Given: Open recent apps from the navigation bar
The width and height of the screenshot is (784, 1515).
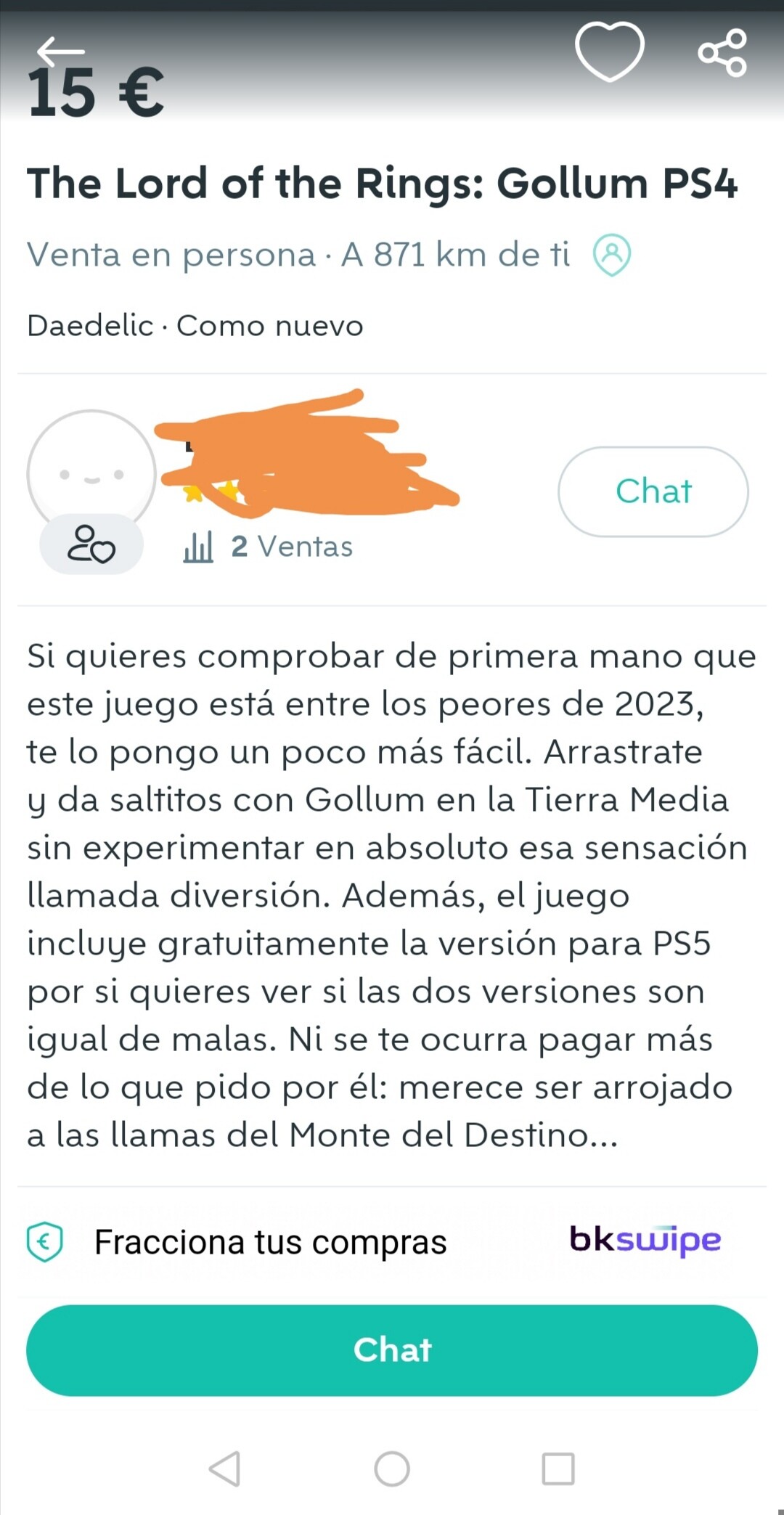Looking at the screenshot, I should 558,1469.
